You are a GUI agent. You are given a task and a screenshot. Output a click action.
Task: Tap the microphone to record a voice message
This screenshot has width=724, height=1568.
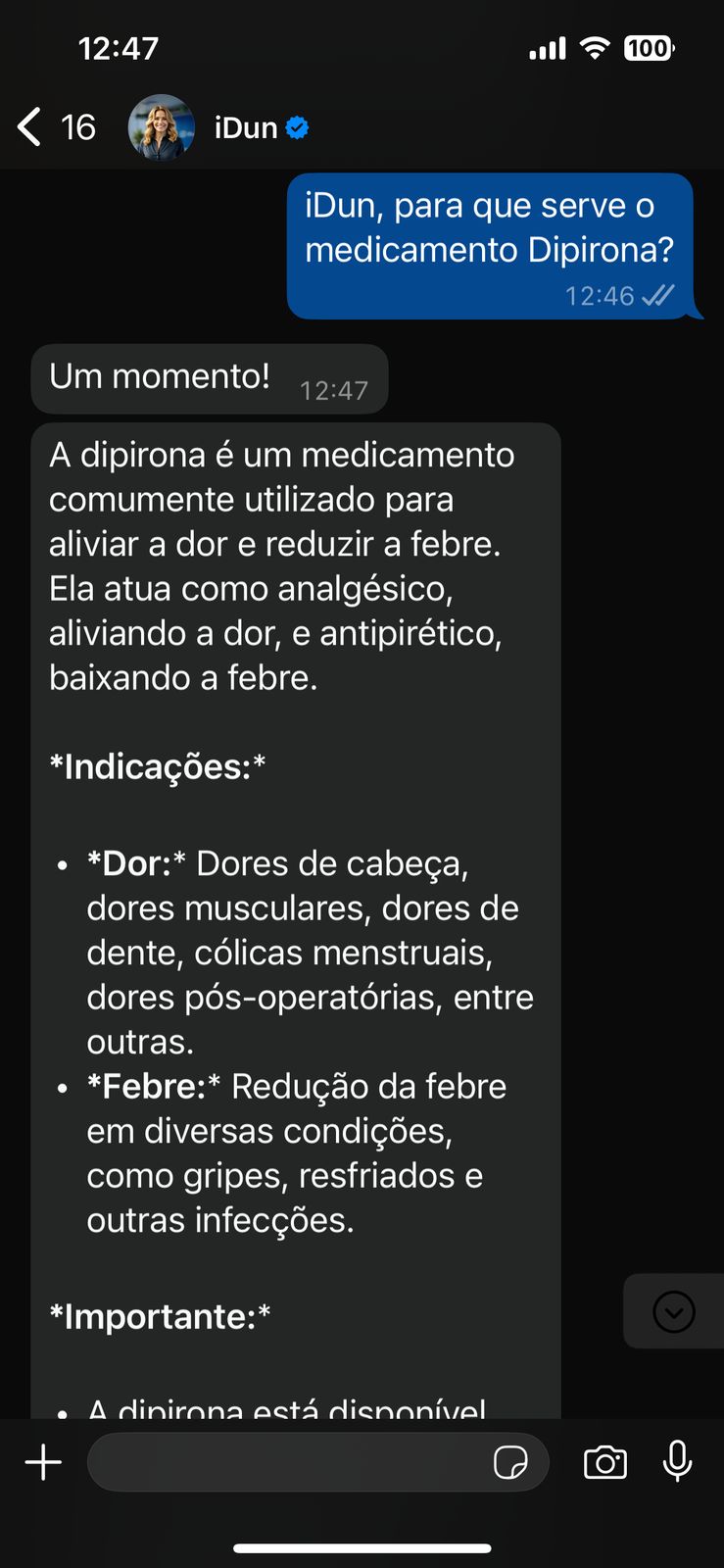pyautogui.click(x=677, y=1461)
